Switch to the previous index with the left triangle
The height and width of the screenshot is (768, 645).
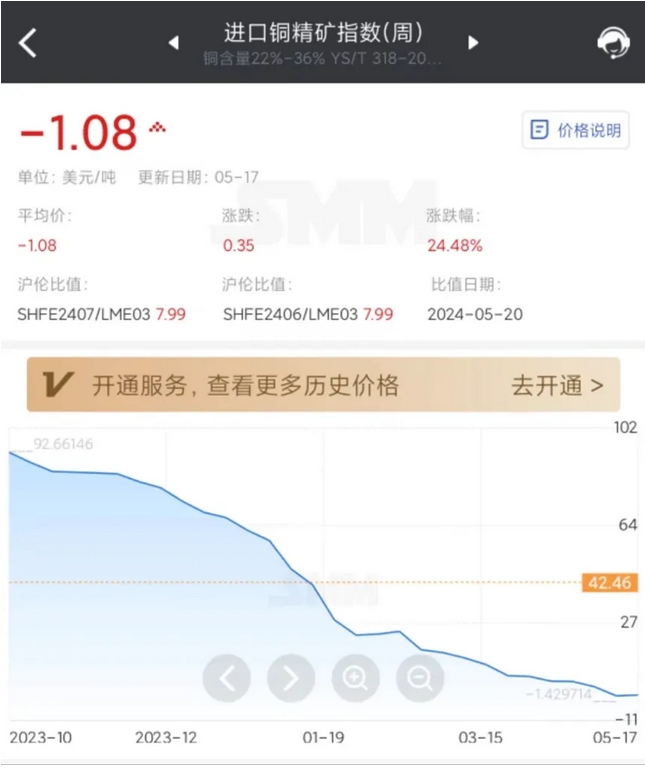(x=174, y=43)
